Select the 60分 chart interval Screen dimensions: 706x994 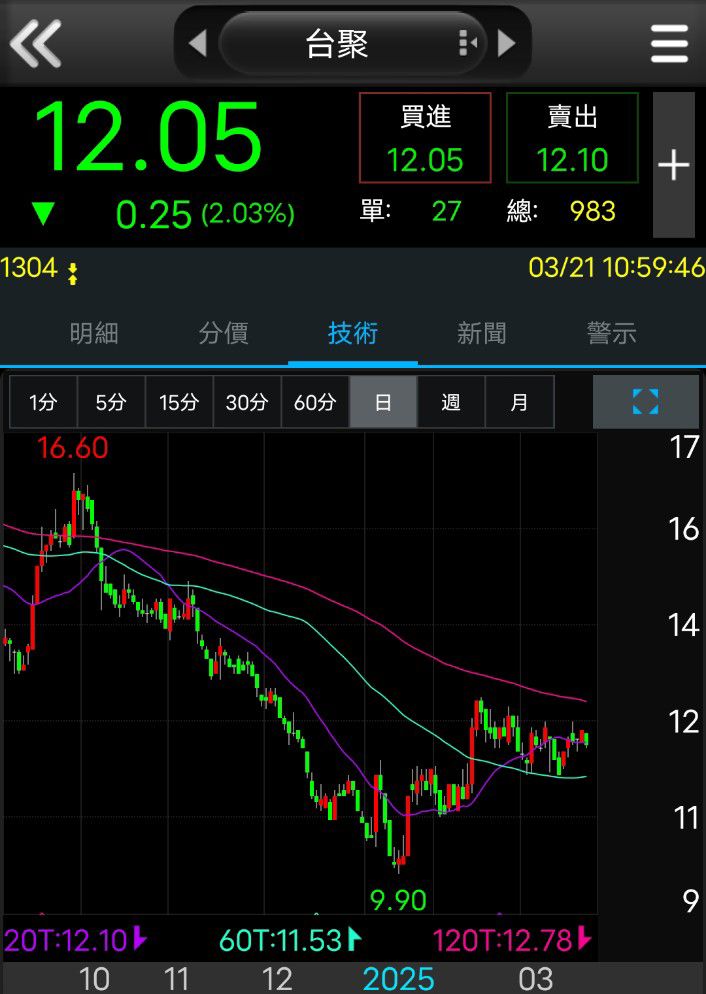[315, 402]
